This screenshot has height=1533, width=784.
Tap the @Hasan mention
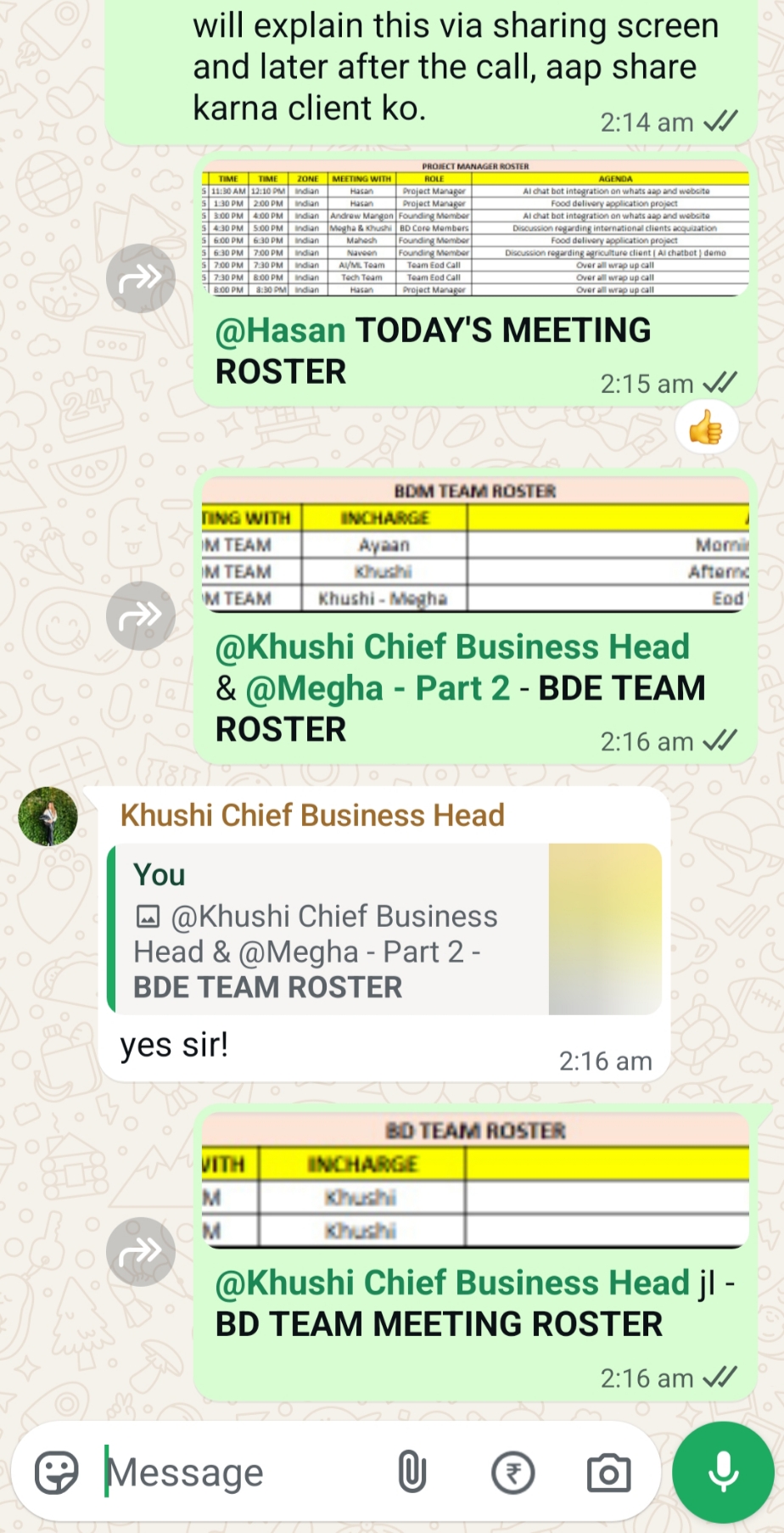tap(280, 330)
